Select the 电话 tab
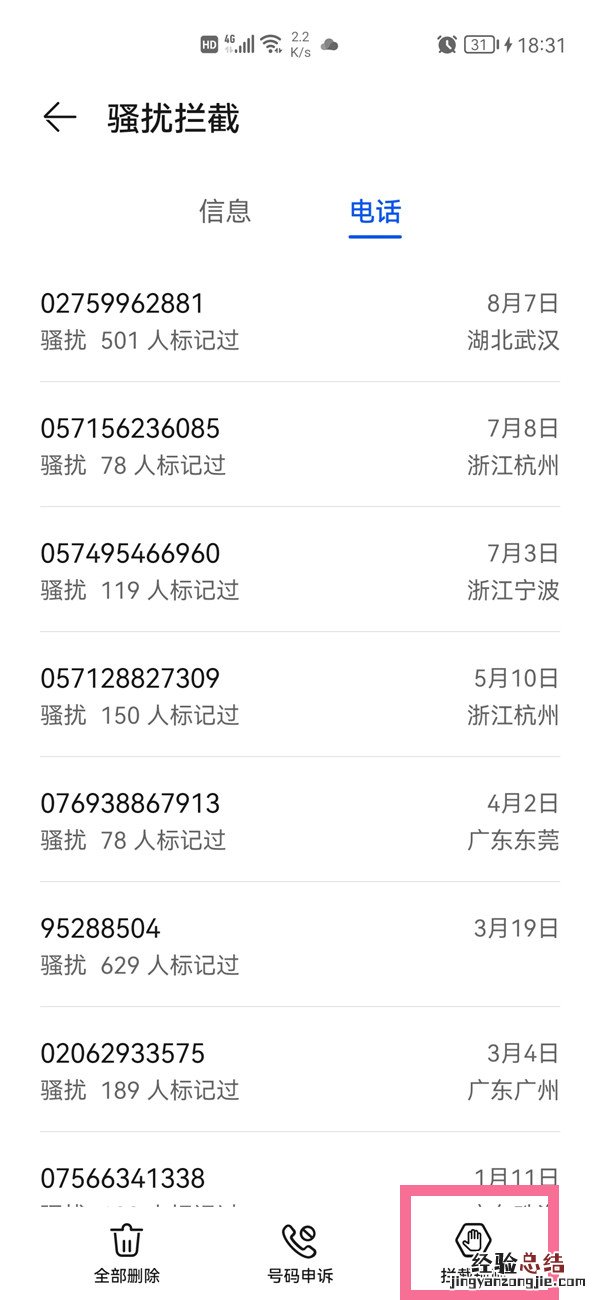This screenshot has width=600, height=1300. [375, 212]
